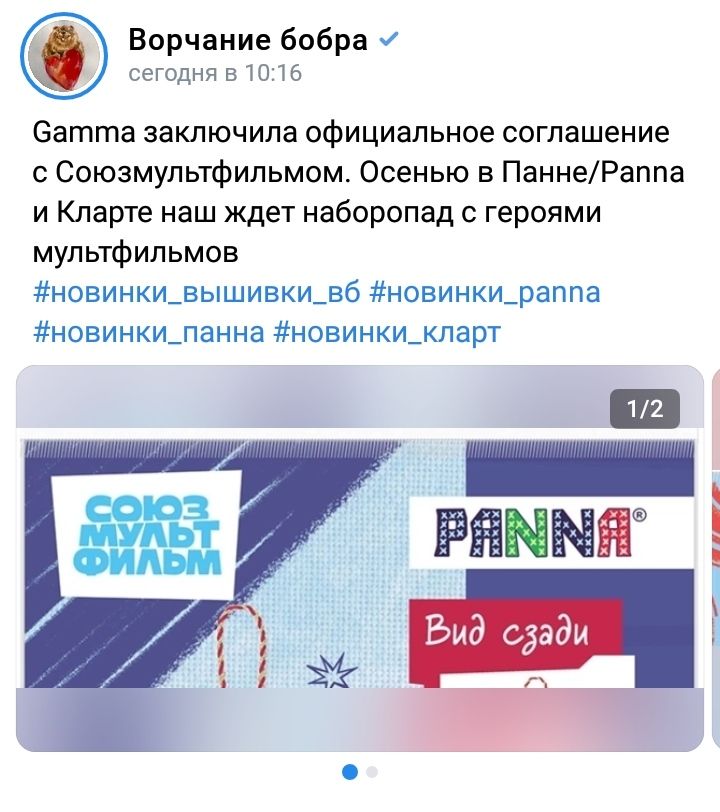Open post timestamp сегодня в 10:16
This screenshot has width=720, height=812.
(x=215, y=73)
